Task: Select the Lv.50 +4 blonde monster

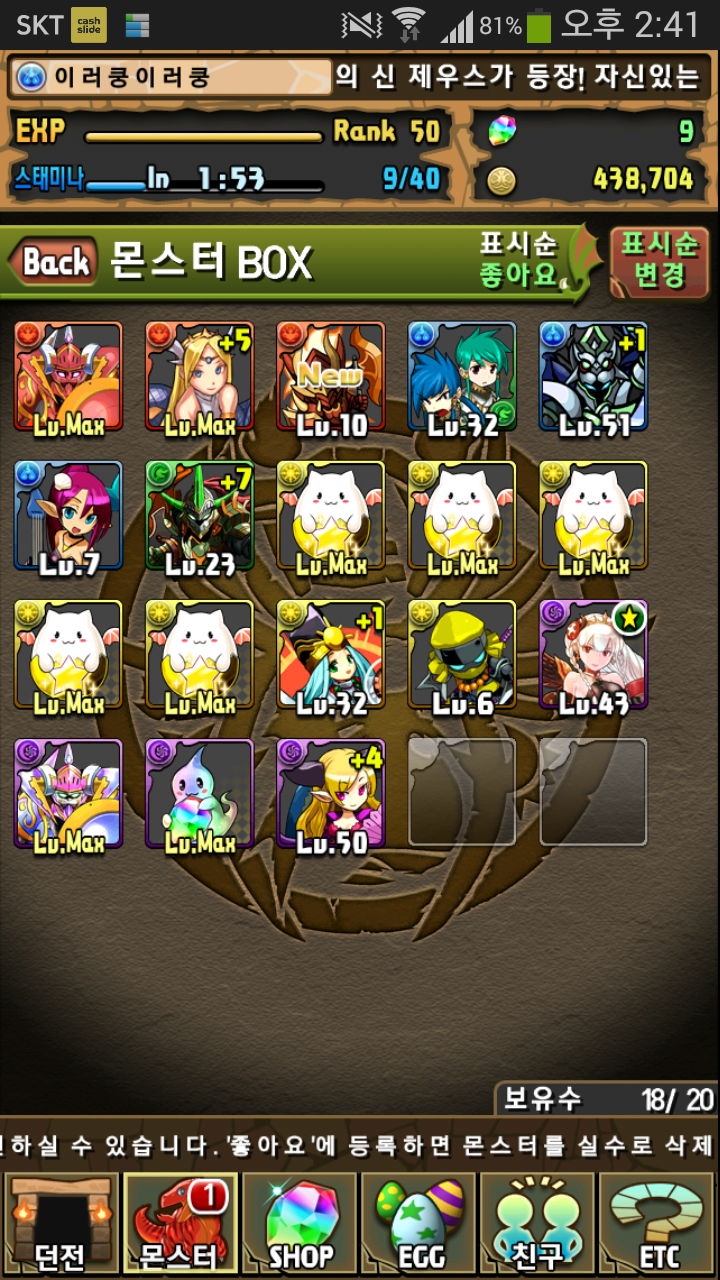Action: coord(331,793)
